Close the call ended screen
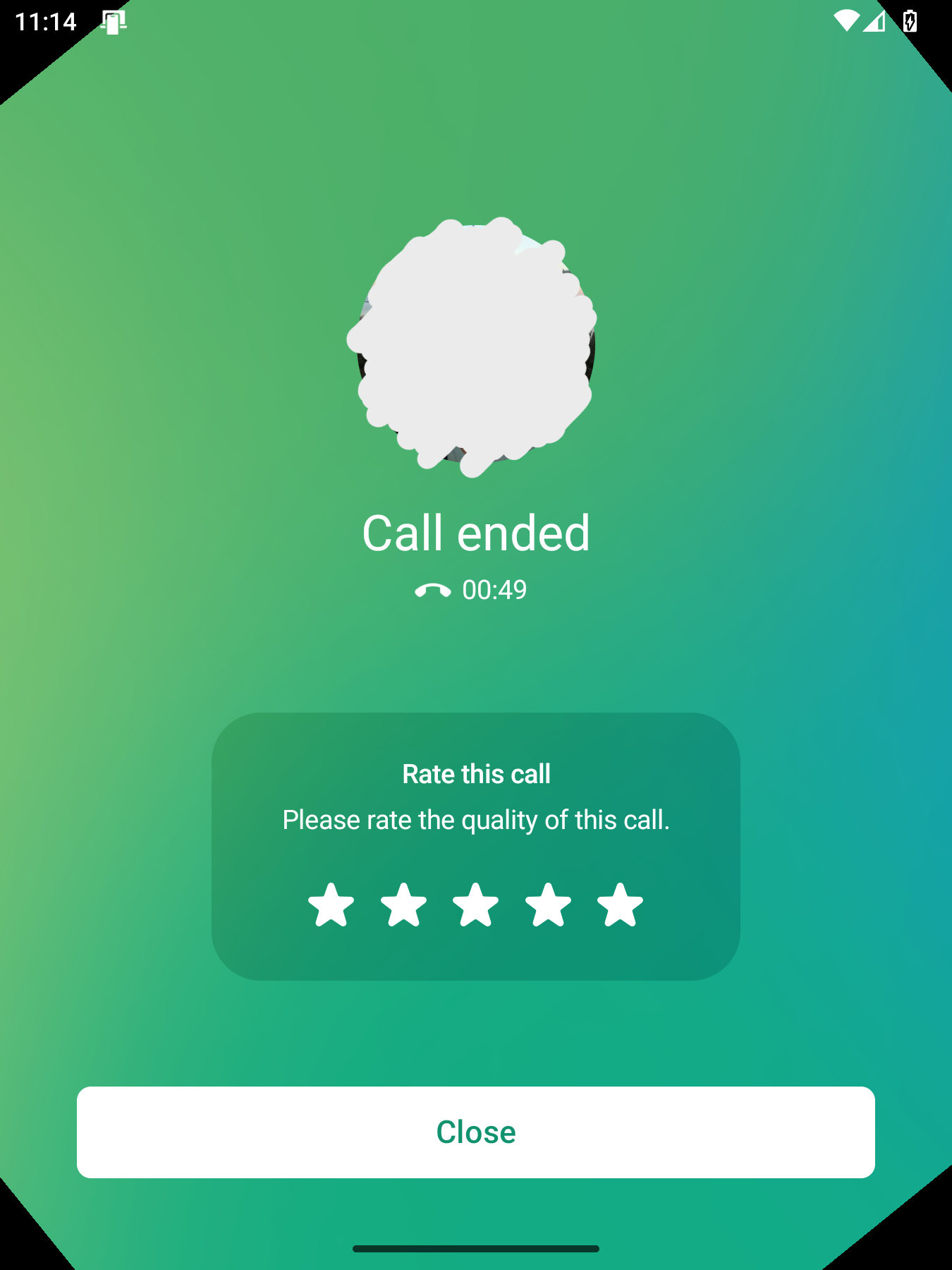This screenshot has height=1270, width=952. pyautogui.click(x=476, y=1132)
